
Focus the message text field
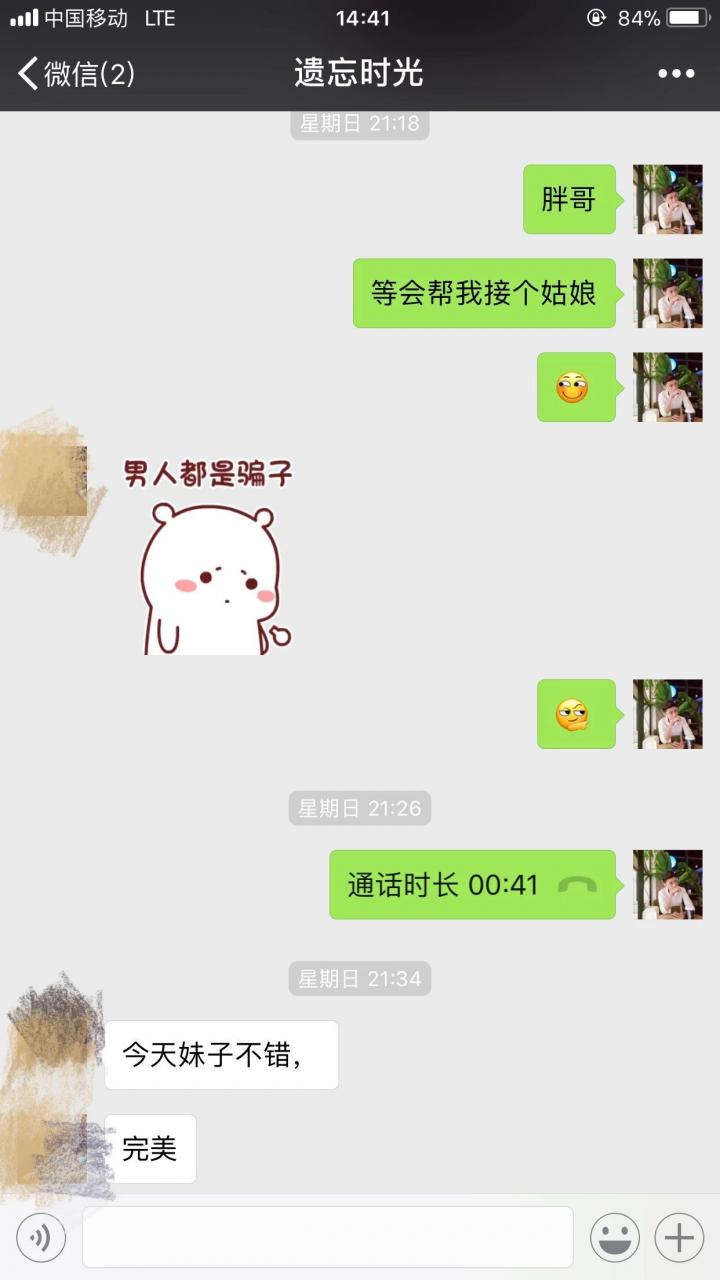(327, 1238)
